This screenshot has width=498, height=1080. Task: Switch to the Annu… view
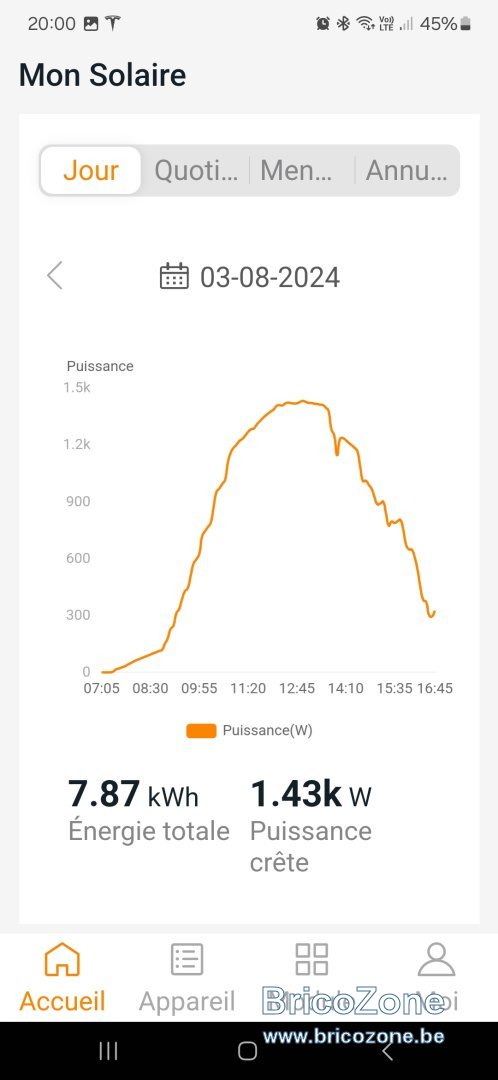[406, 170]
